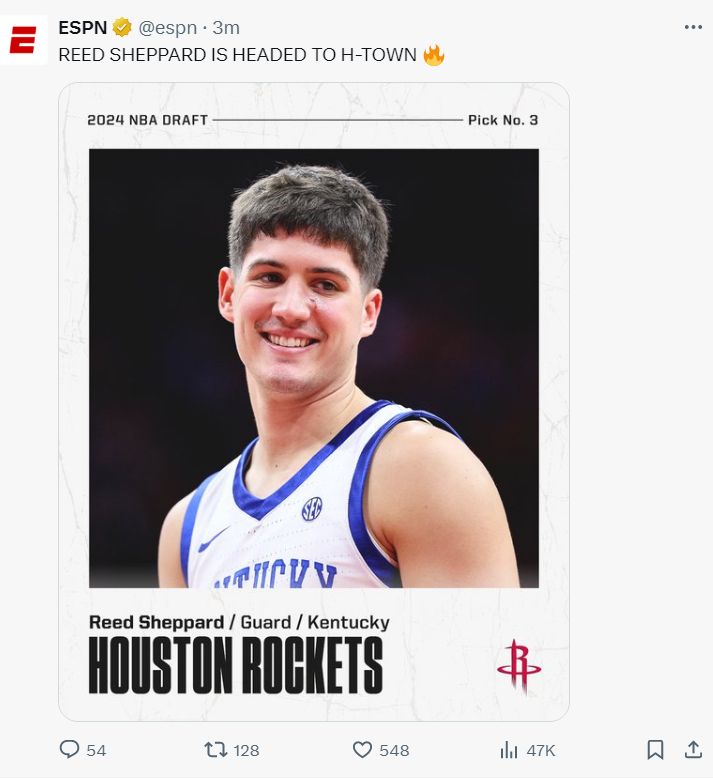713x780 pixels.
Task: Open ESPN's profile picture
Action: (23, 42)
